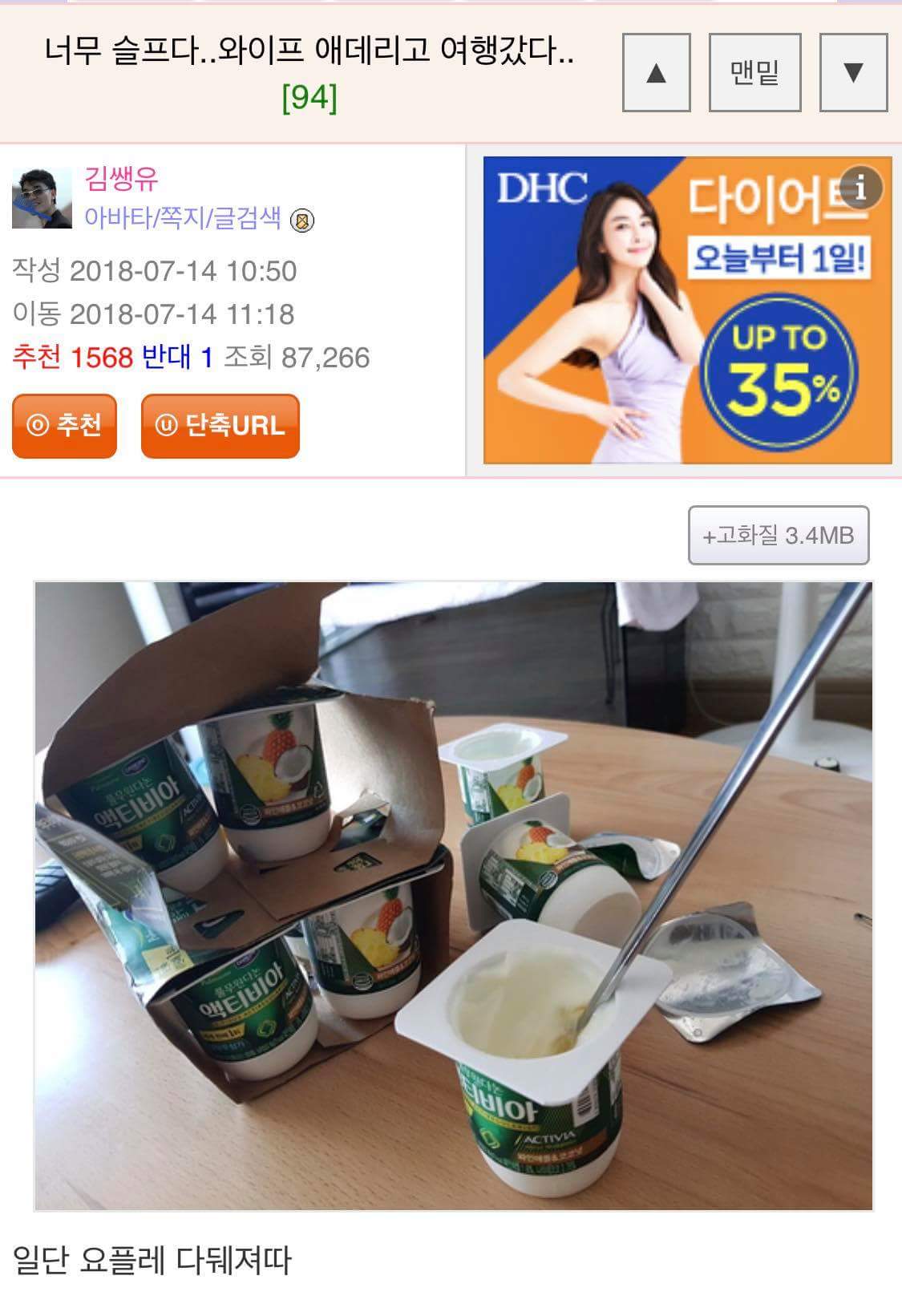The image size is (902, 1316).
Task: Load the high-quality 고화질 3.4MB image
Action: 778,535
